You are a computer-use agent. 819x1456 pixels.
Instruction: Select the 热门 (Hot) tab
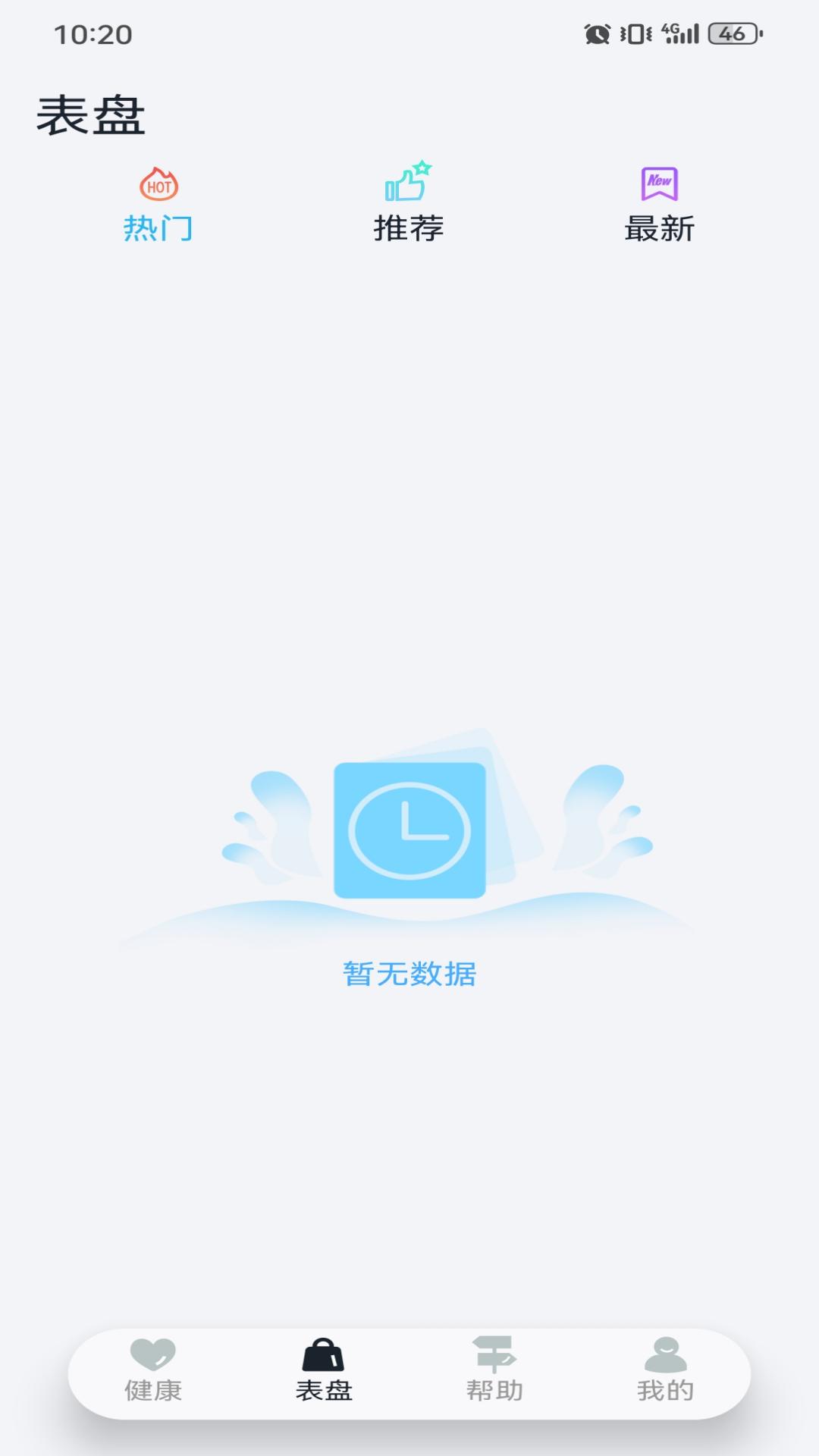tap(158, 205)
